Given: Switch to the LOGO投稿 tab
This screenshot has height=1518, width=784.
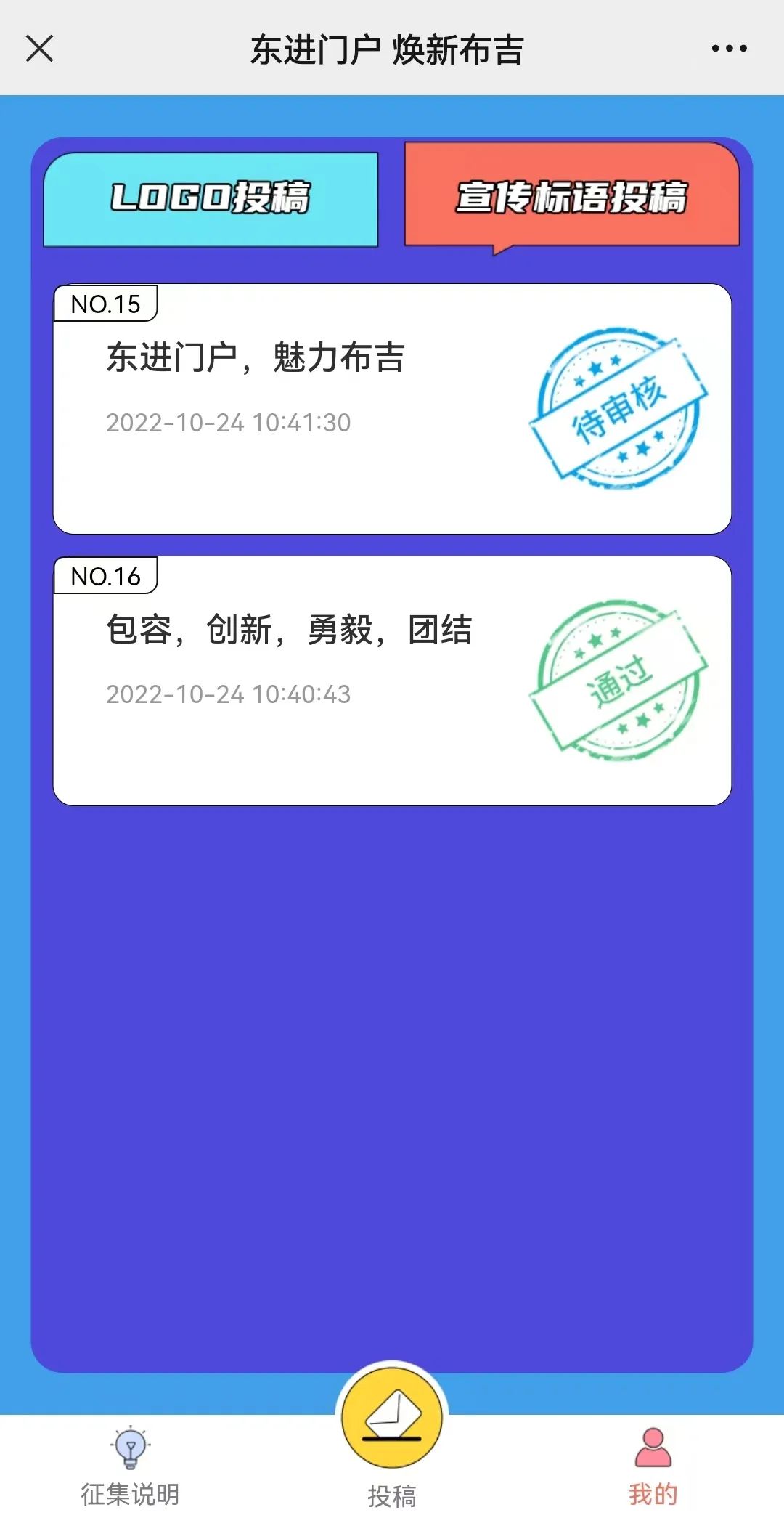Looking at the screenshot, I should click(x=211, y=199).
